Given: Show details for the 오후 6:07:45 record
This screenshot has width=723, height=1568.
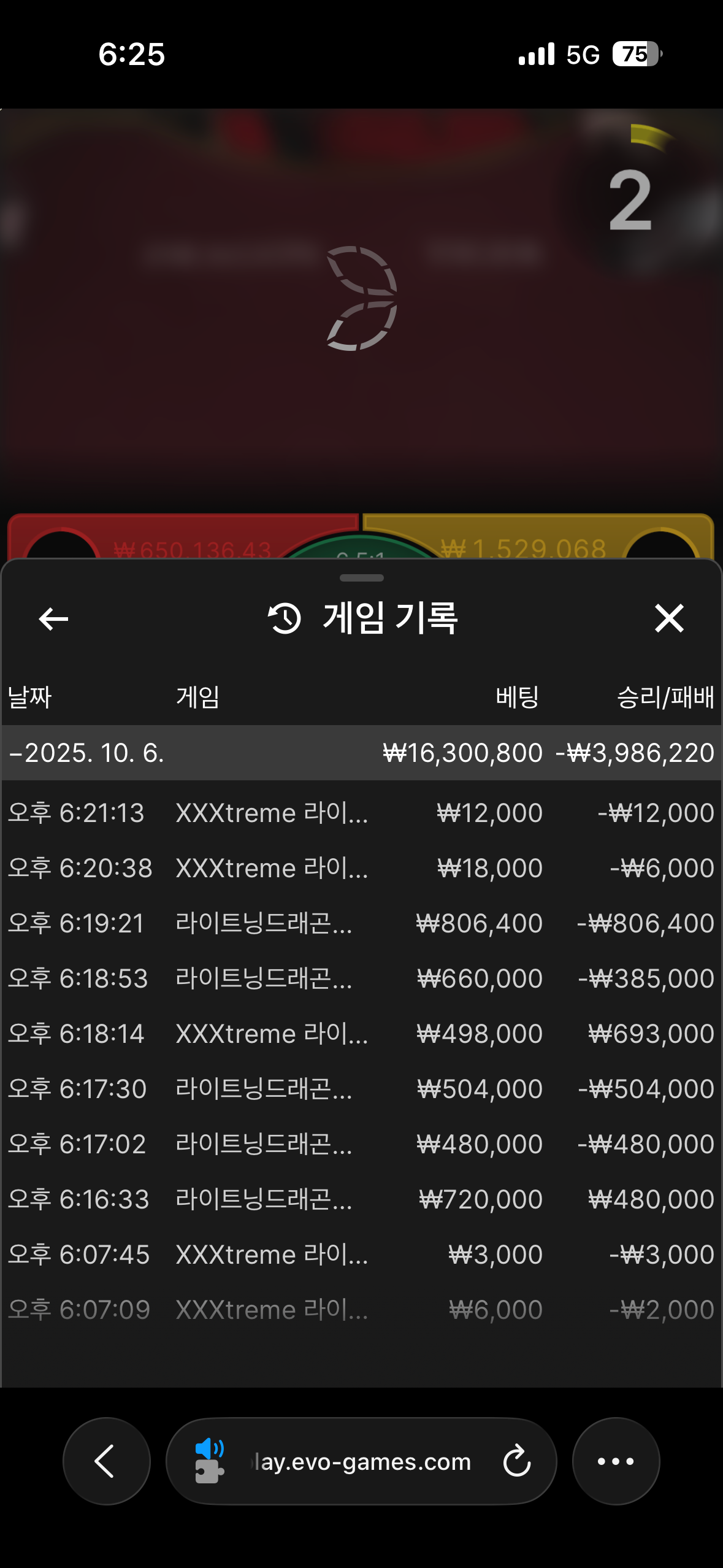Looking at the screenshot, I should tap(361, 1255).
